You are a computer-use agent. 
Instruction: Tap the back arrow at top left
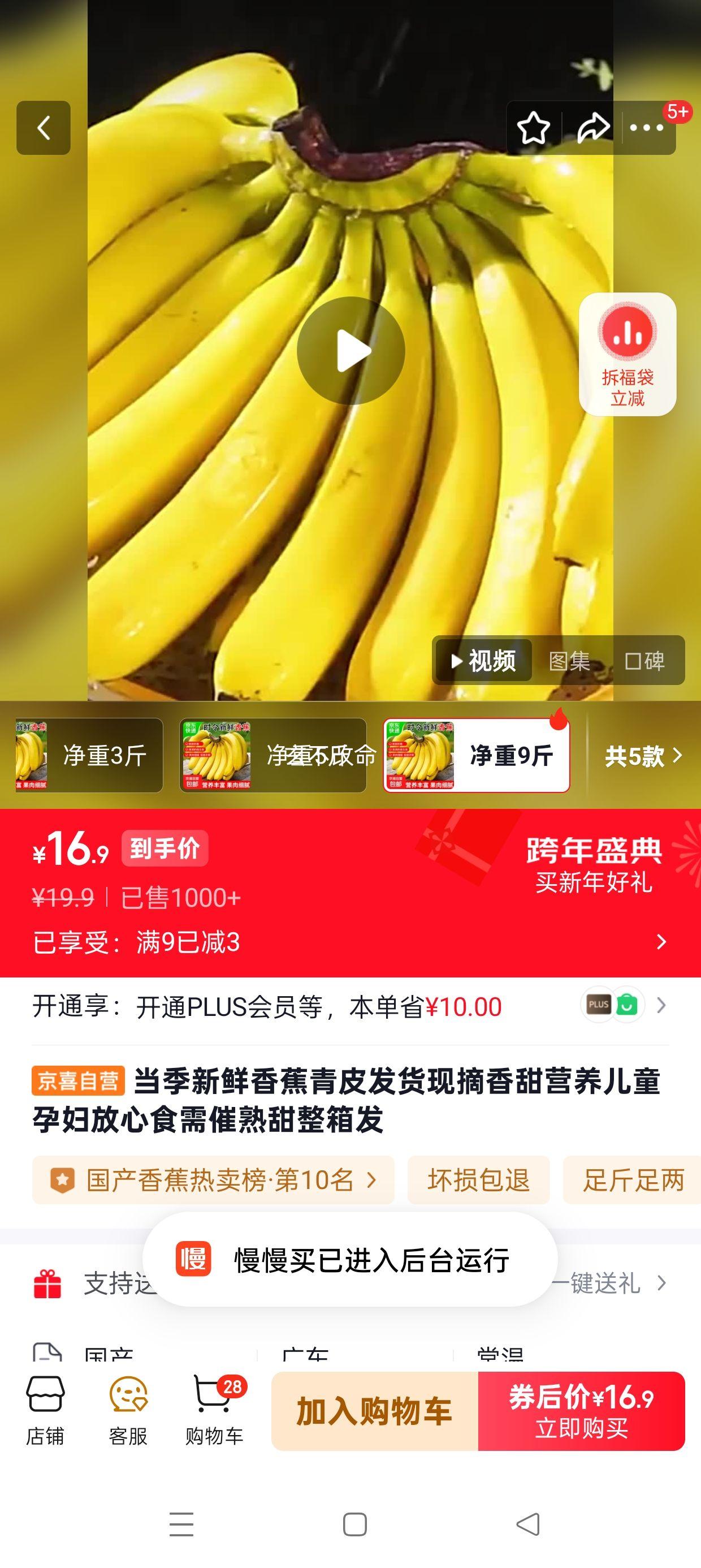[43, 128]
